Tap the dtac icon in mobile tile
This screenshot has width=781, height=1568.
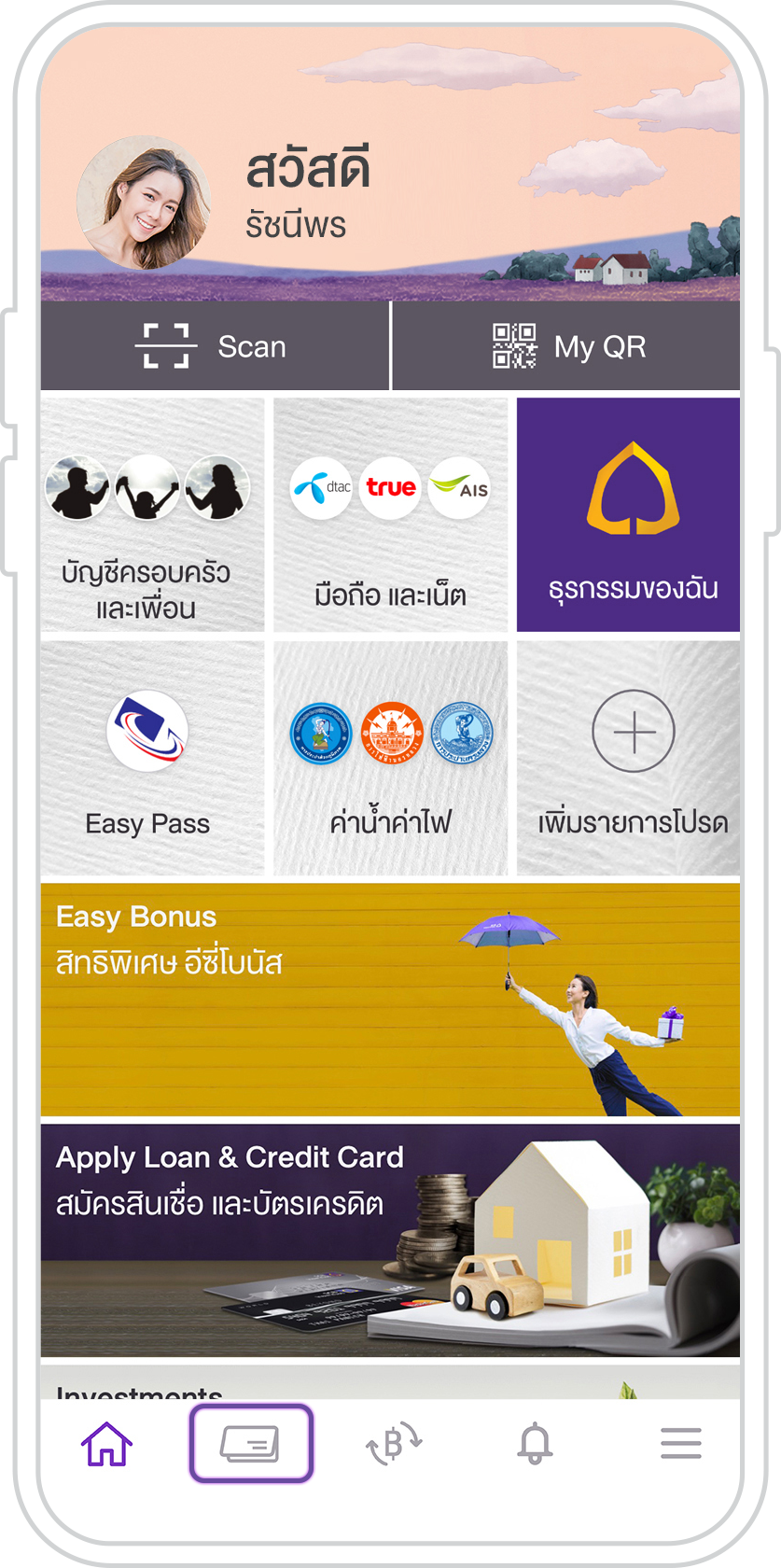322,486
